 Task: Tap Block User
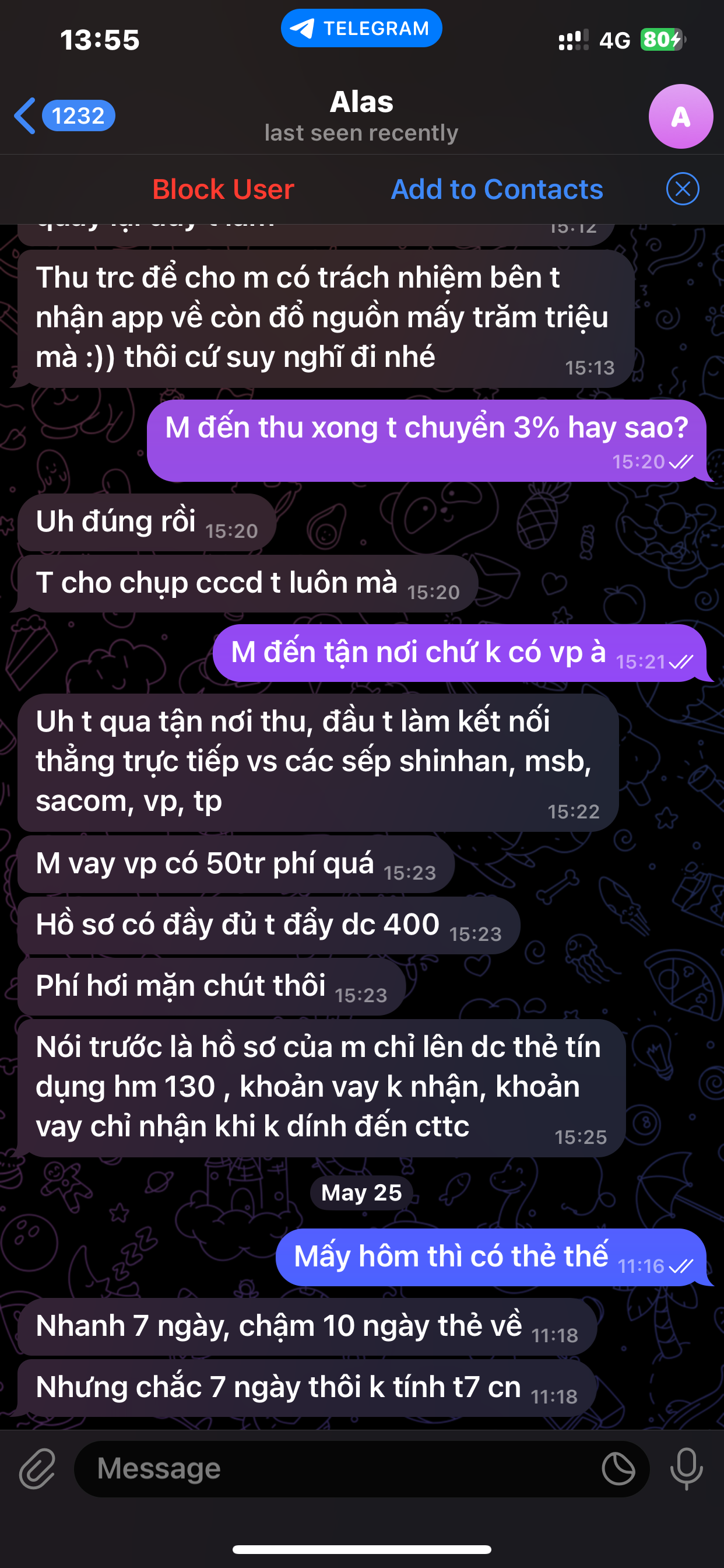point(223,190)
